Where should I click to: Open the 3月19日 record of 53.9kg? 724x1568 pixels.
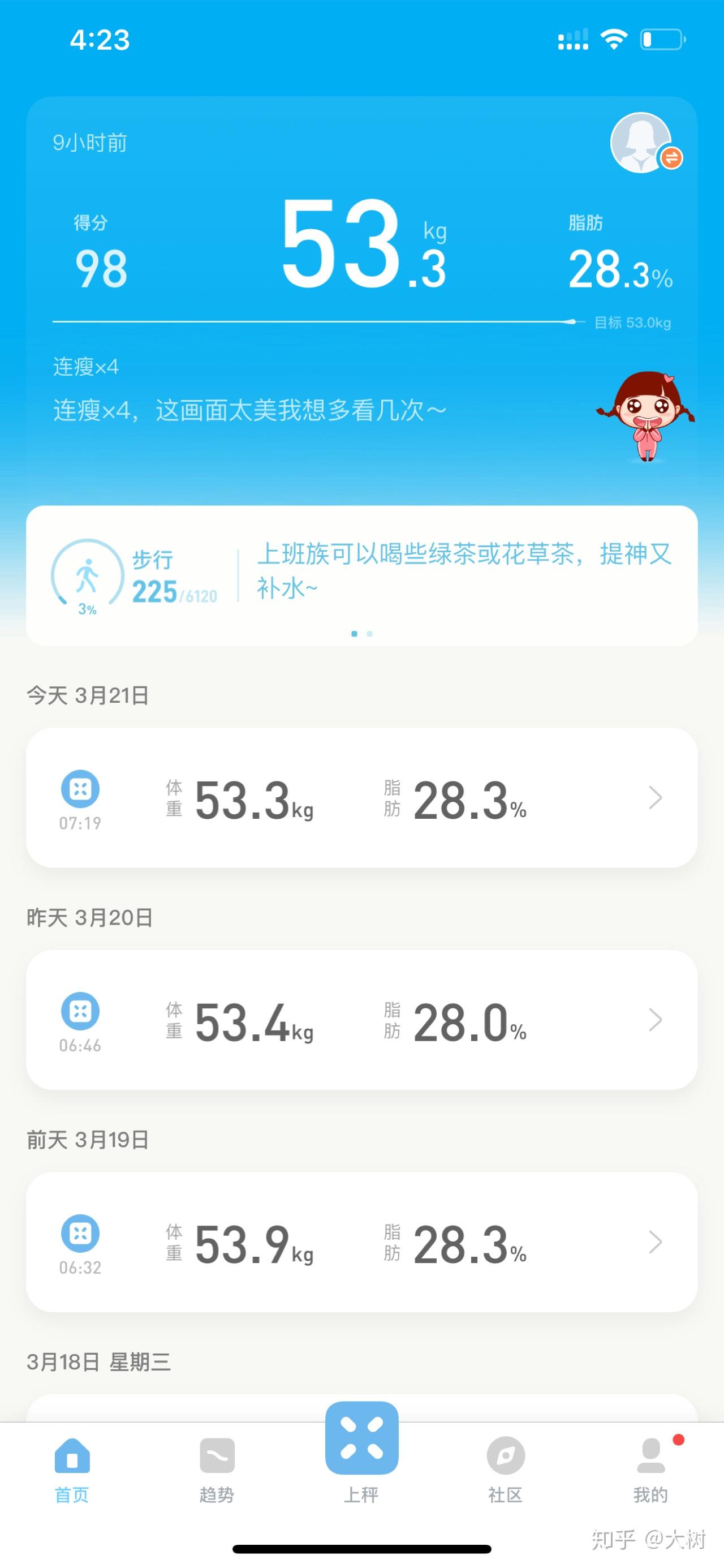[x=361, y=1243]
